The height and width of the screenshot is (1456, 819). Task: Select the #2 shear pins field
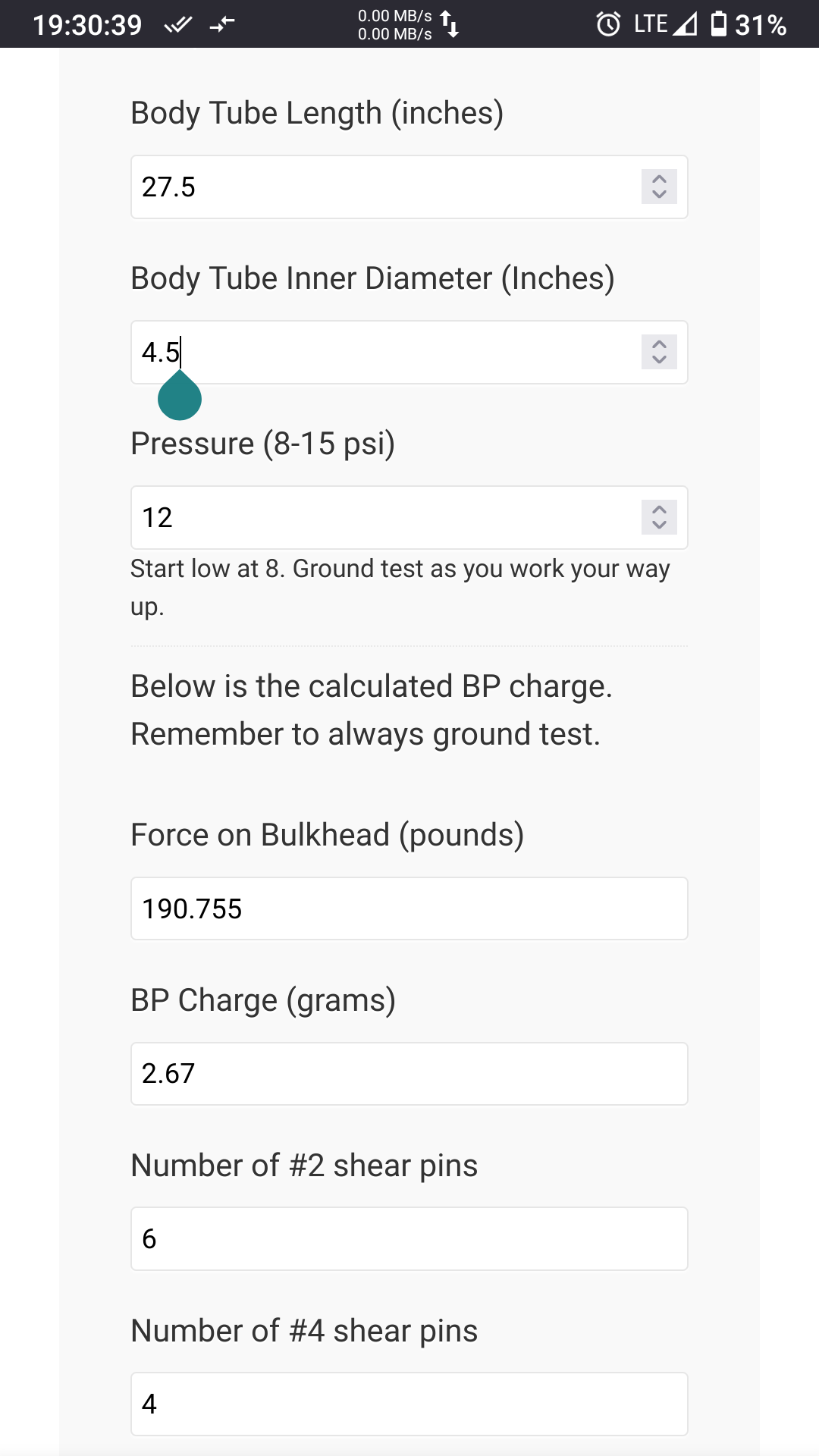[409, 1239]
